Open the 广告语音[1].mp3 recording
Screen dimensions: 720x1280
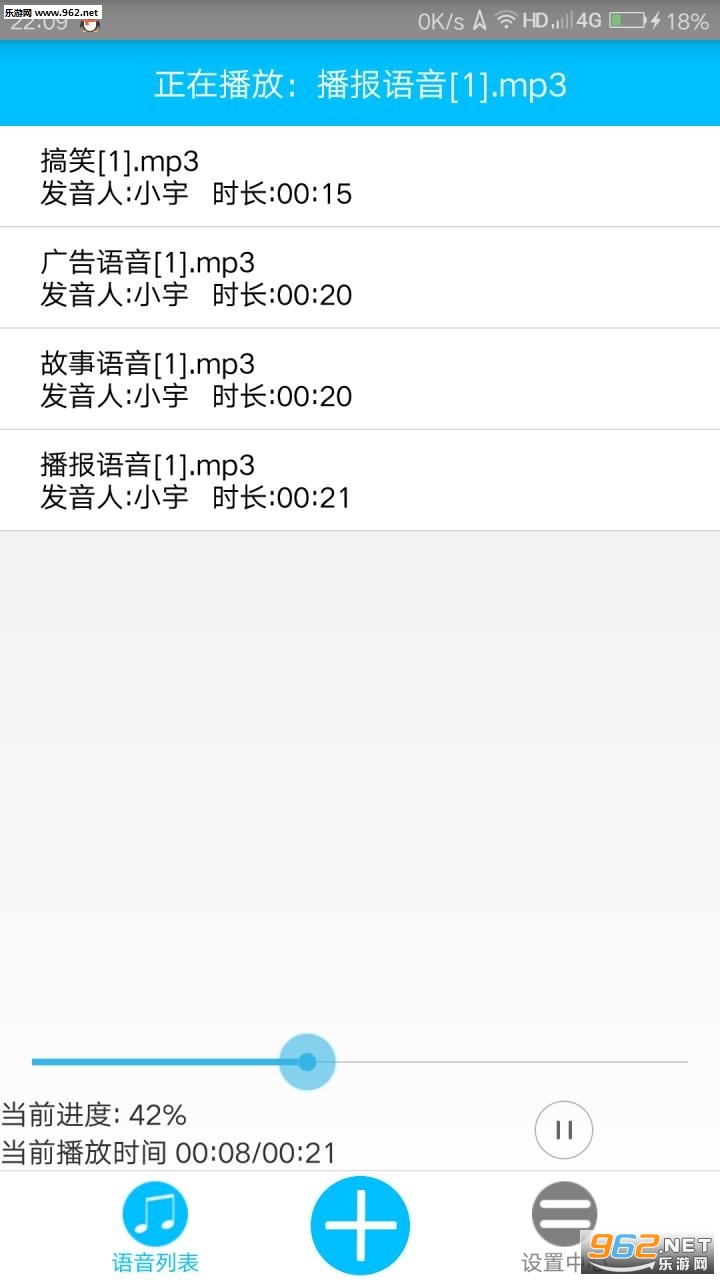[360, 278]
